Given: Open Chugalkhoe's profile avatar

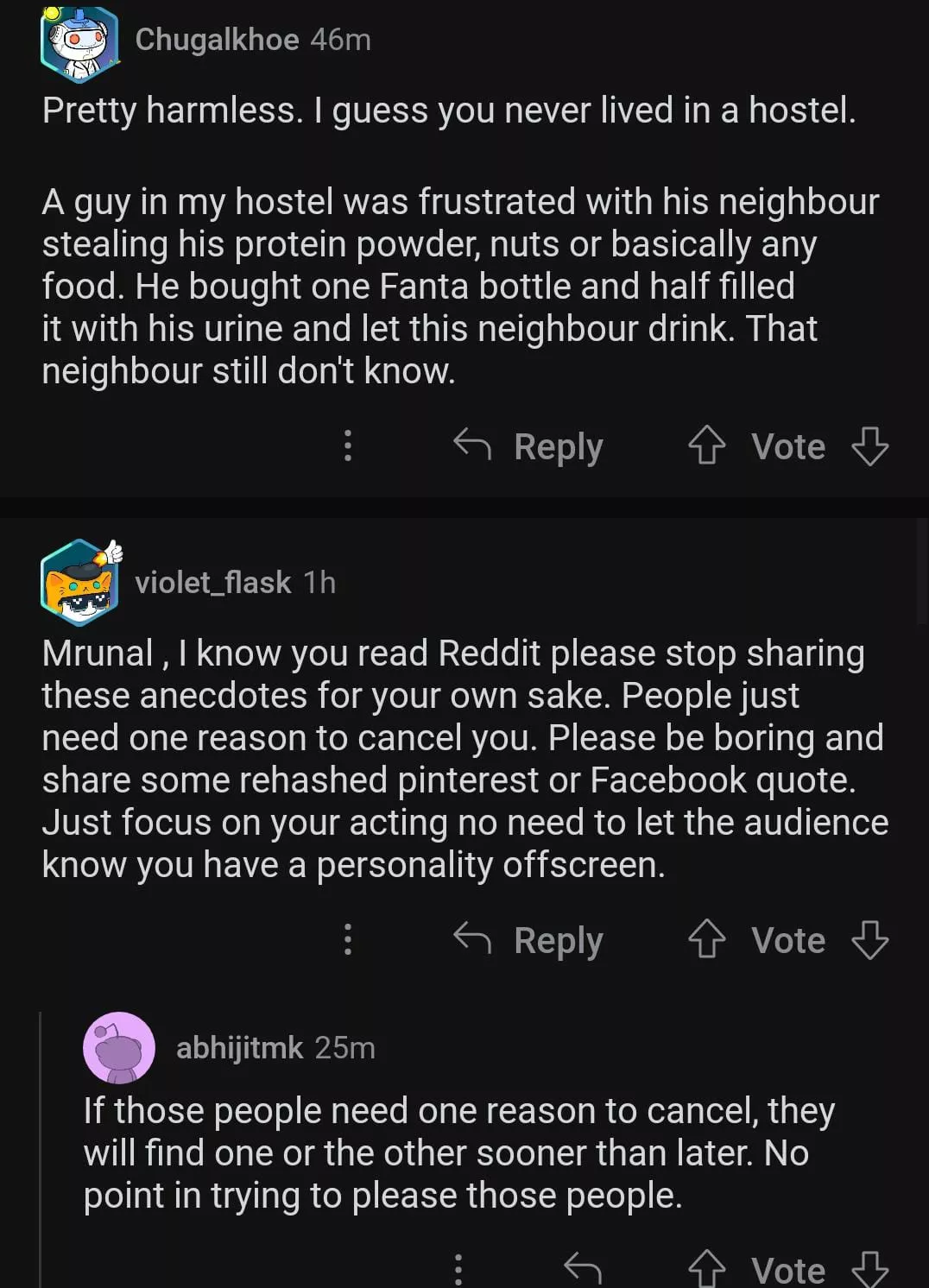Looking at the screenshot, I should (79, 41).
